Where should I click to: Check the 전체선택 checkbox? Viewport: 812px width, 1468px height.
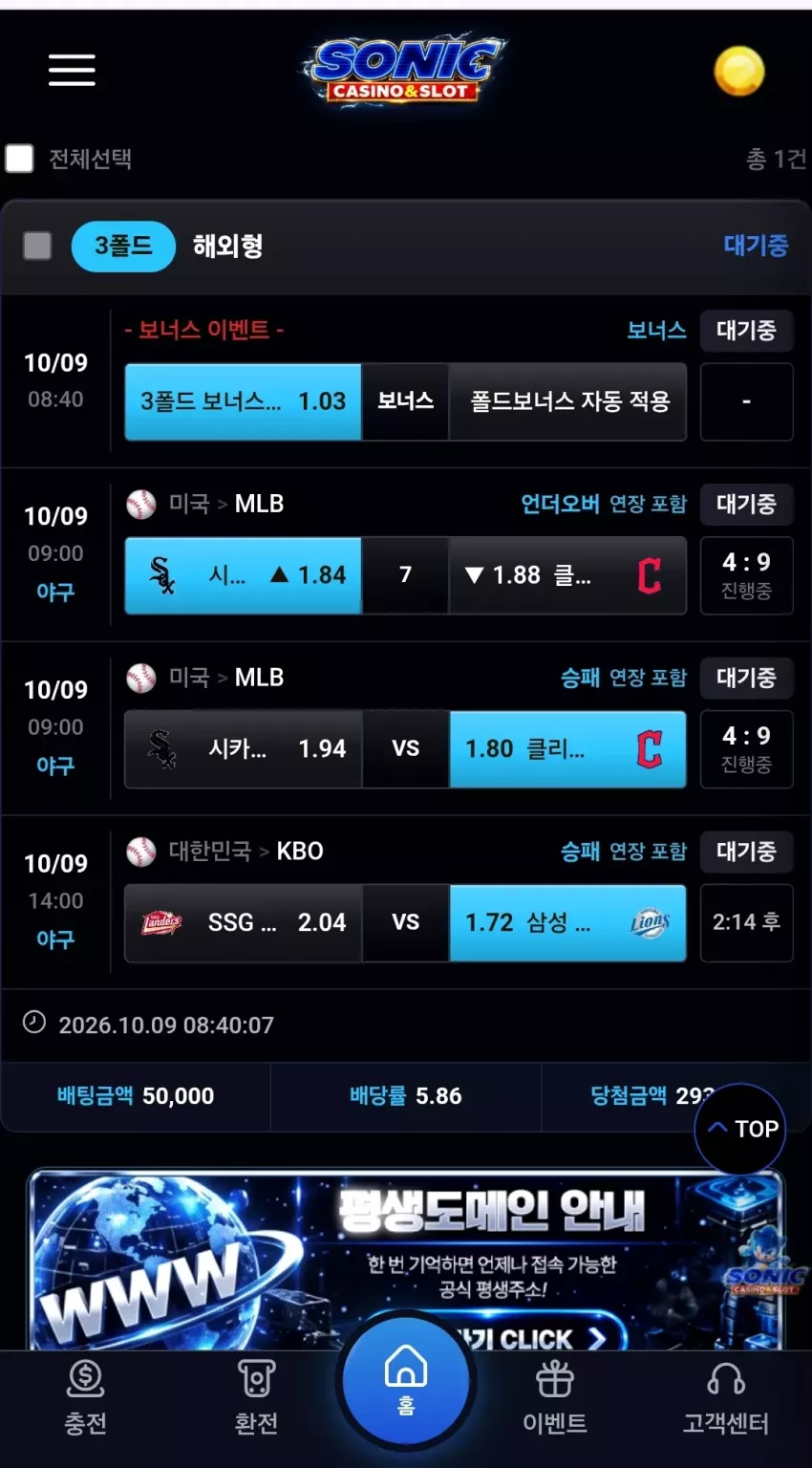pyautogui.click(x=20, y=158)
